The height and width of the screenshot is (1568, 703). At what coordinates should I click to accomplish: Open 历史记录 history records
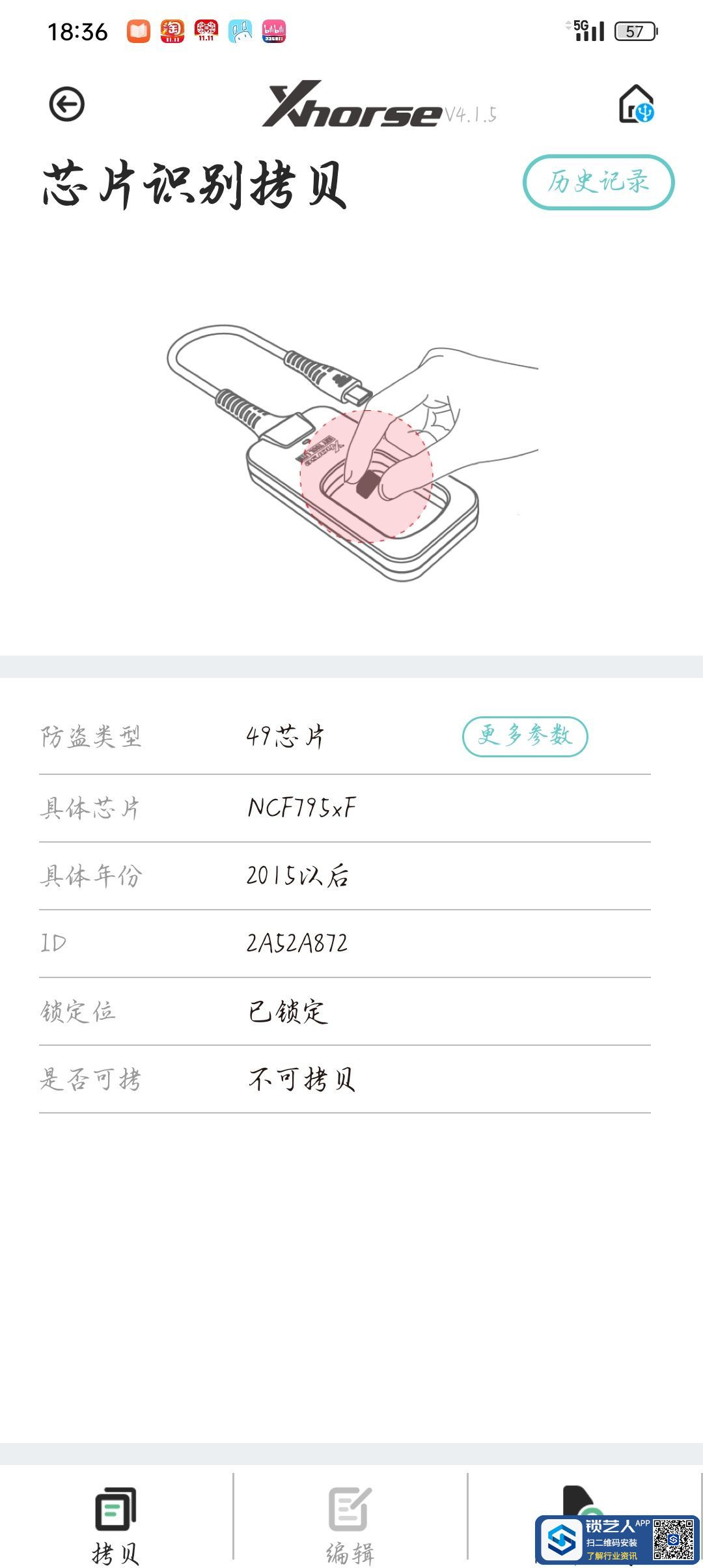point(598,182)
